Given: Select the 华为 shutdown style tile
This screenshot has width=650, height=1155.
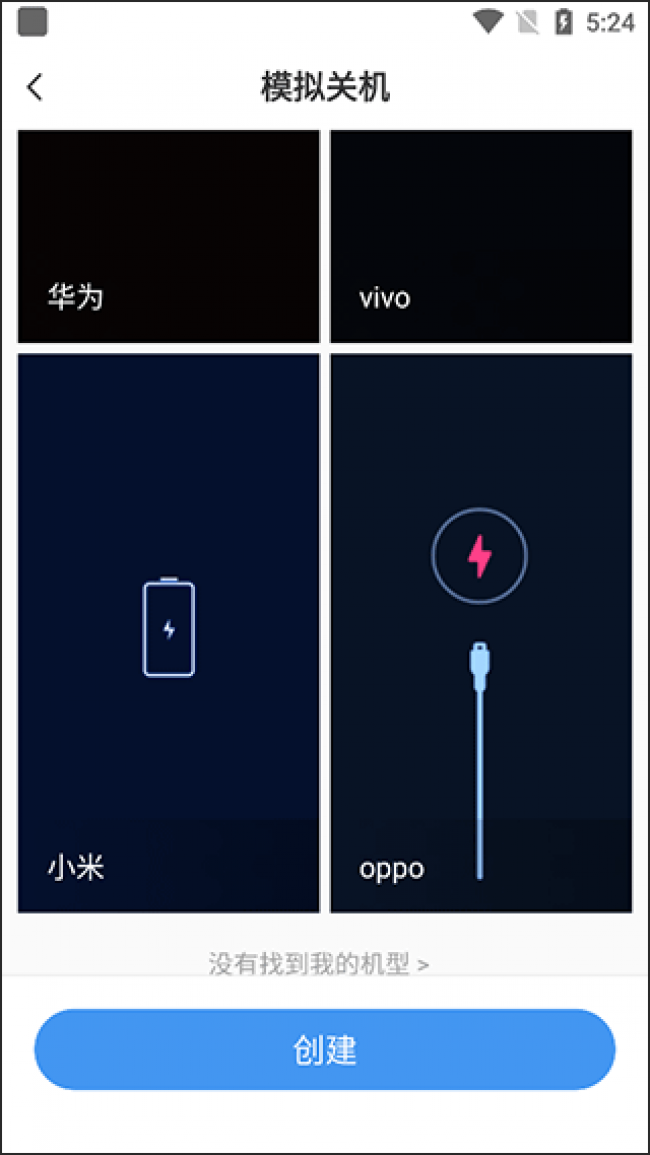Looking at the screenshot, I should pos(168,237).
